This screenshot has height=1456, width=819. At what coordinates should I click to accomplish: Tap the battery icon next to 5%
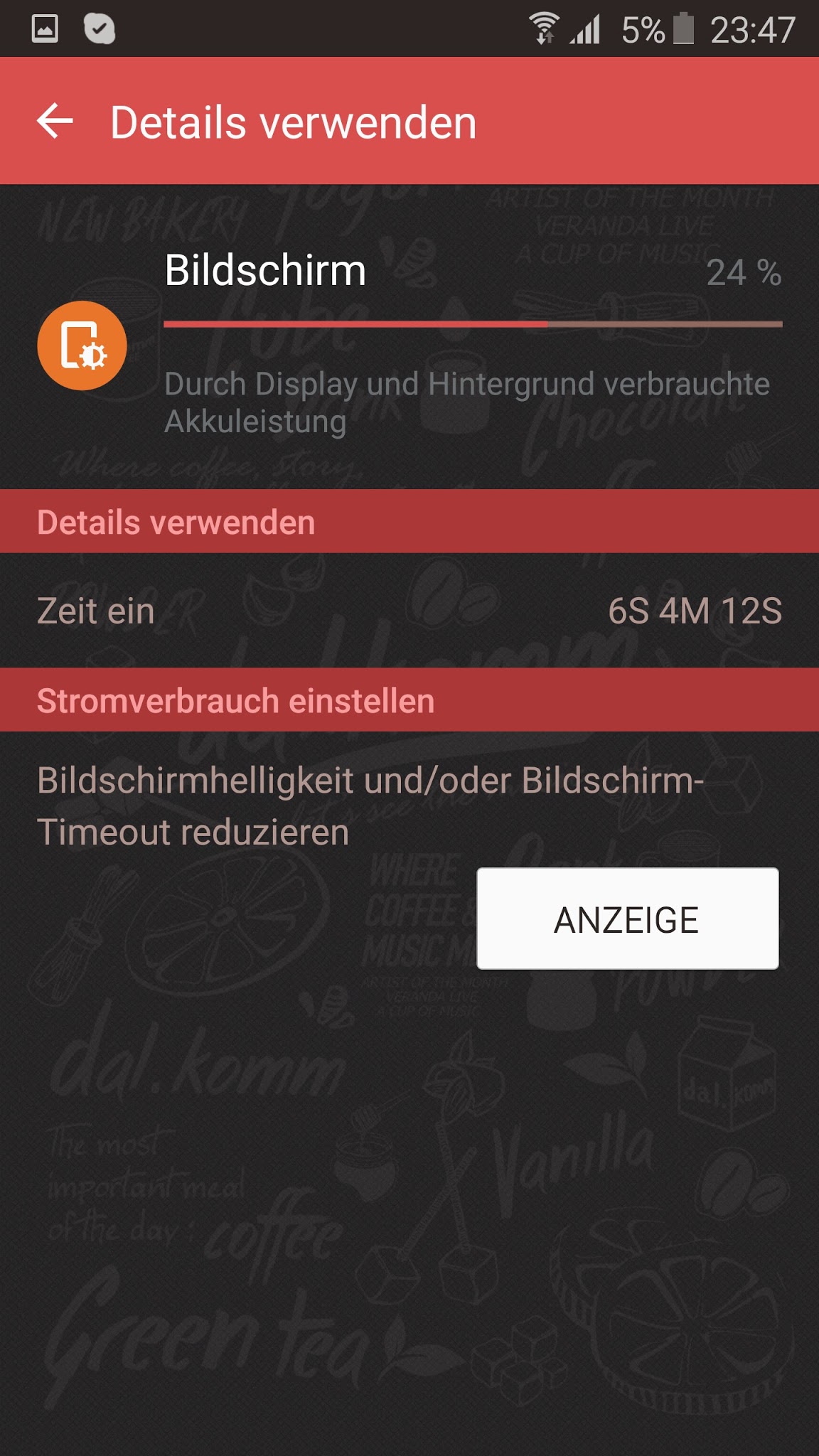(x=682, y=28)
